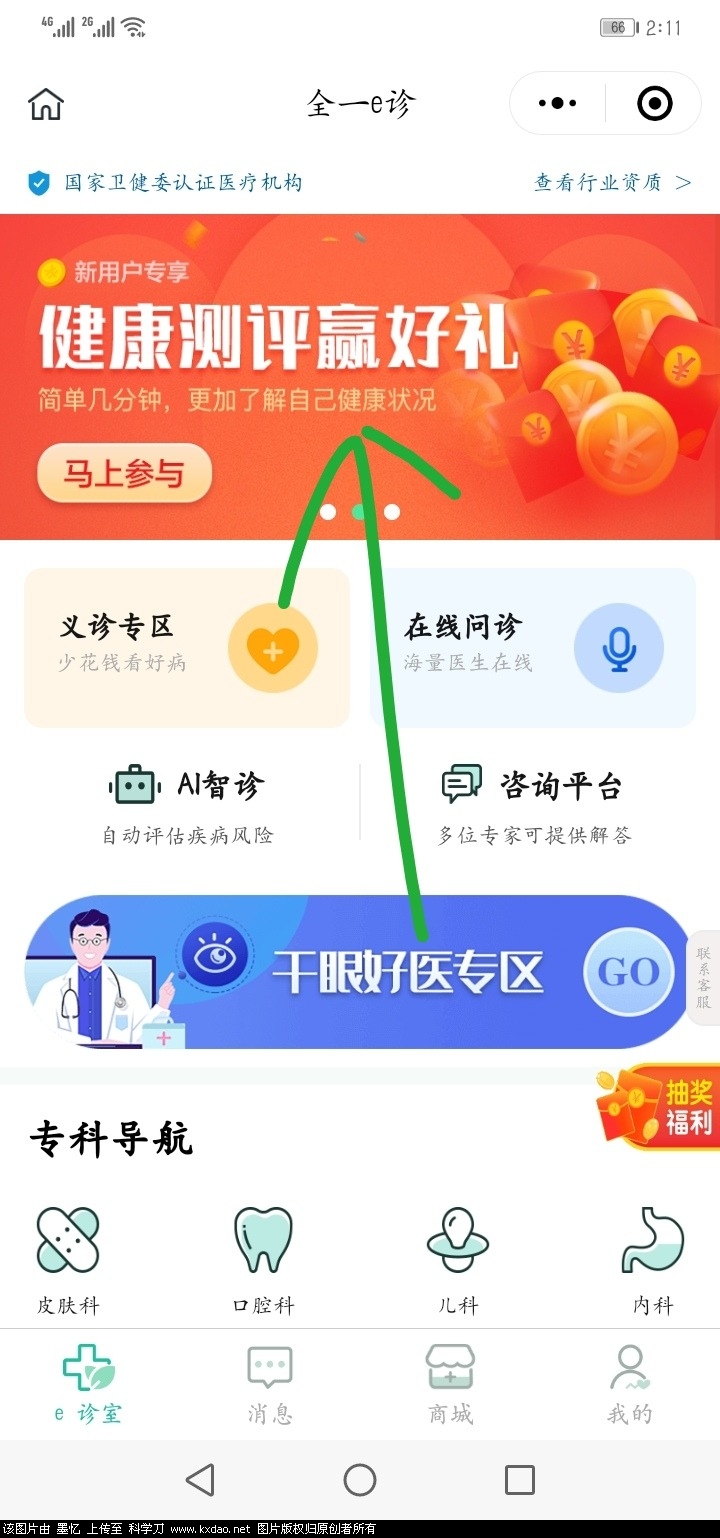Tap the home icon in the header
Screen dimensions: 720x1538
pos(46,103)
